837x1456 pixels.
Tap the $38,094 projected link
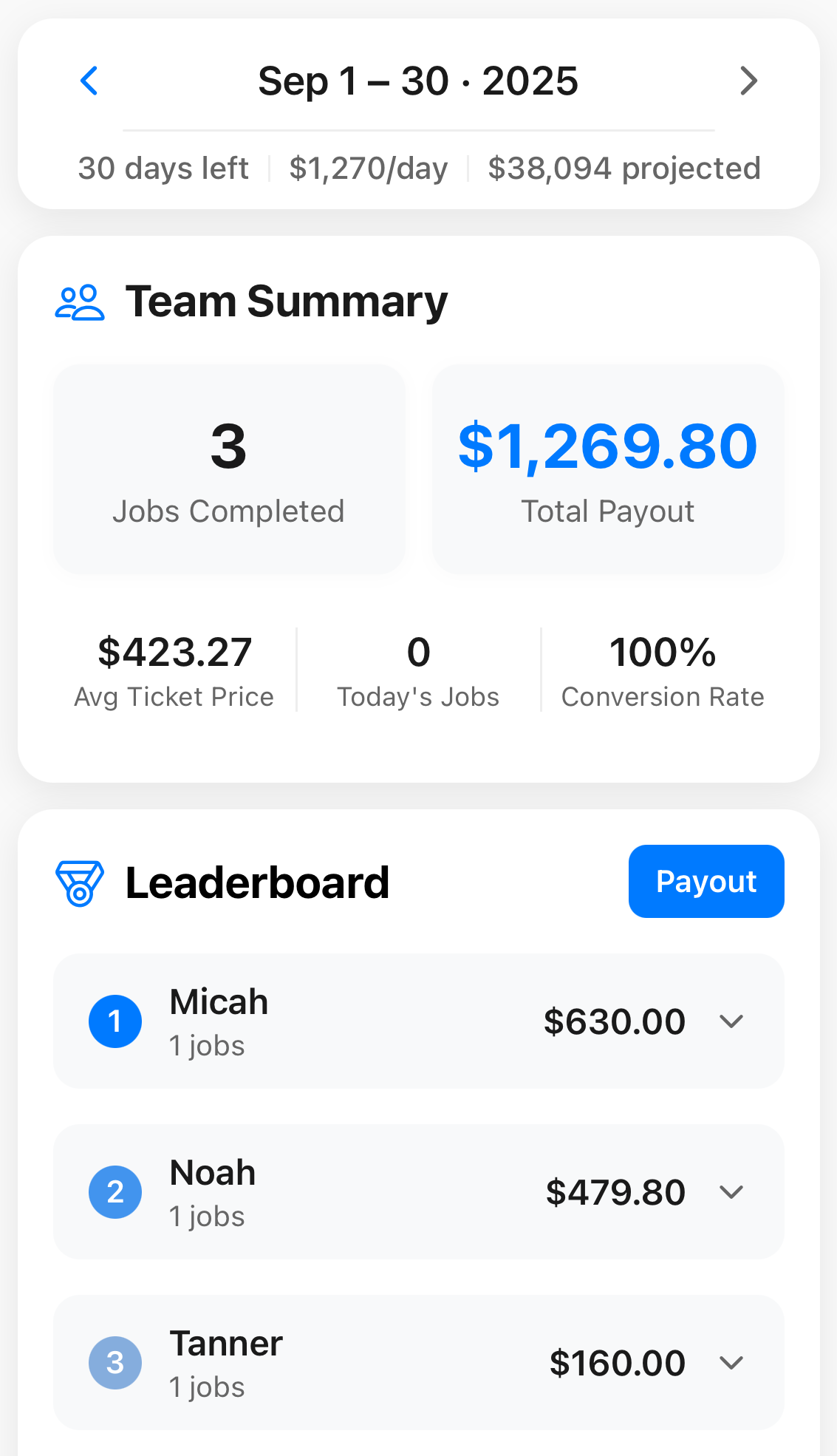(x=624, y=168)
